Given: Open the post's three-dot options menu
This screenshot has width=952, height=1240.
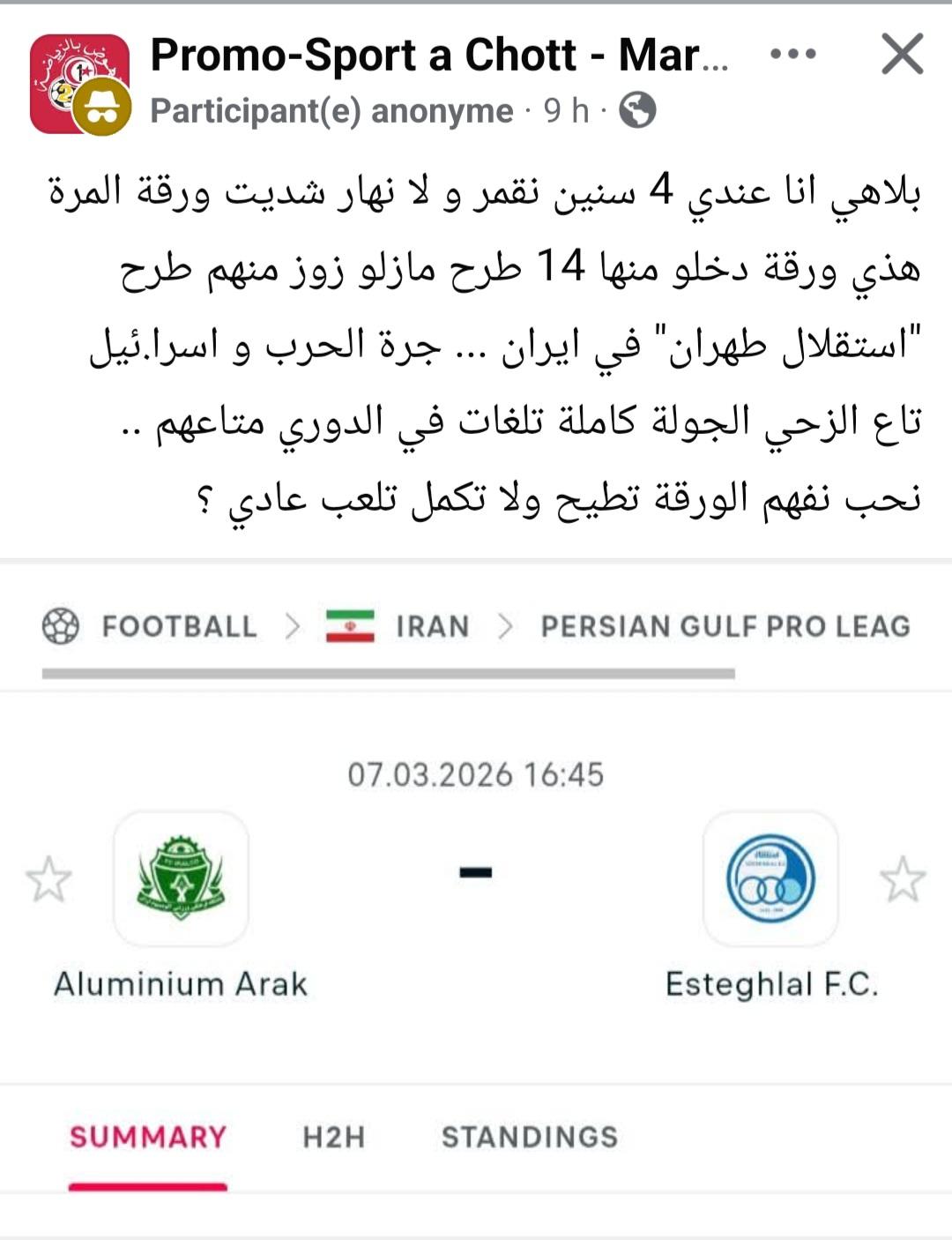Looking at the screenshot, I should 793,55.
